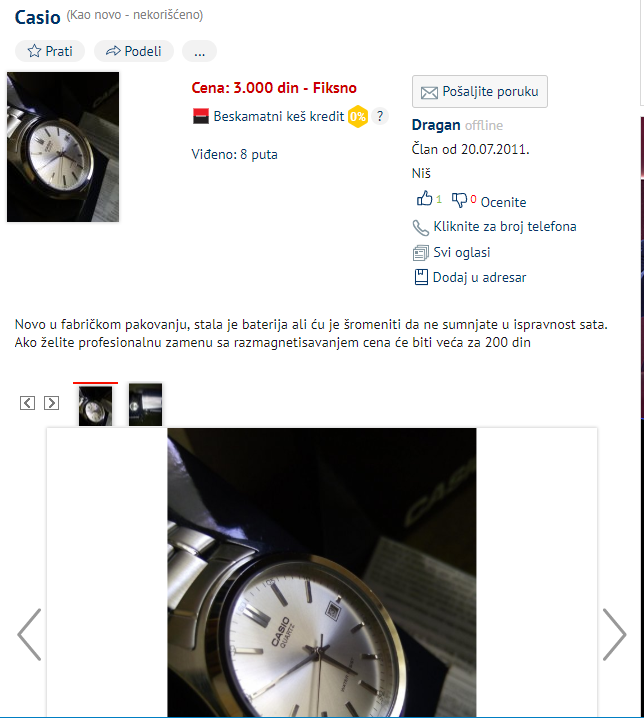The height and width of the screenshot is (718, 644).
Task: Go to next thumbnail with small right arrow
Action: pos(52,403)
